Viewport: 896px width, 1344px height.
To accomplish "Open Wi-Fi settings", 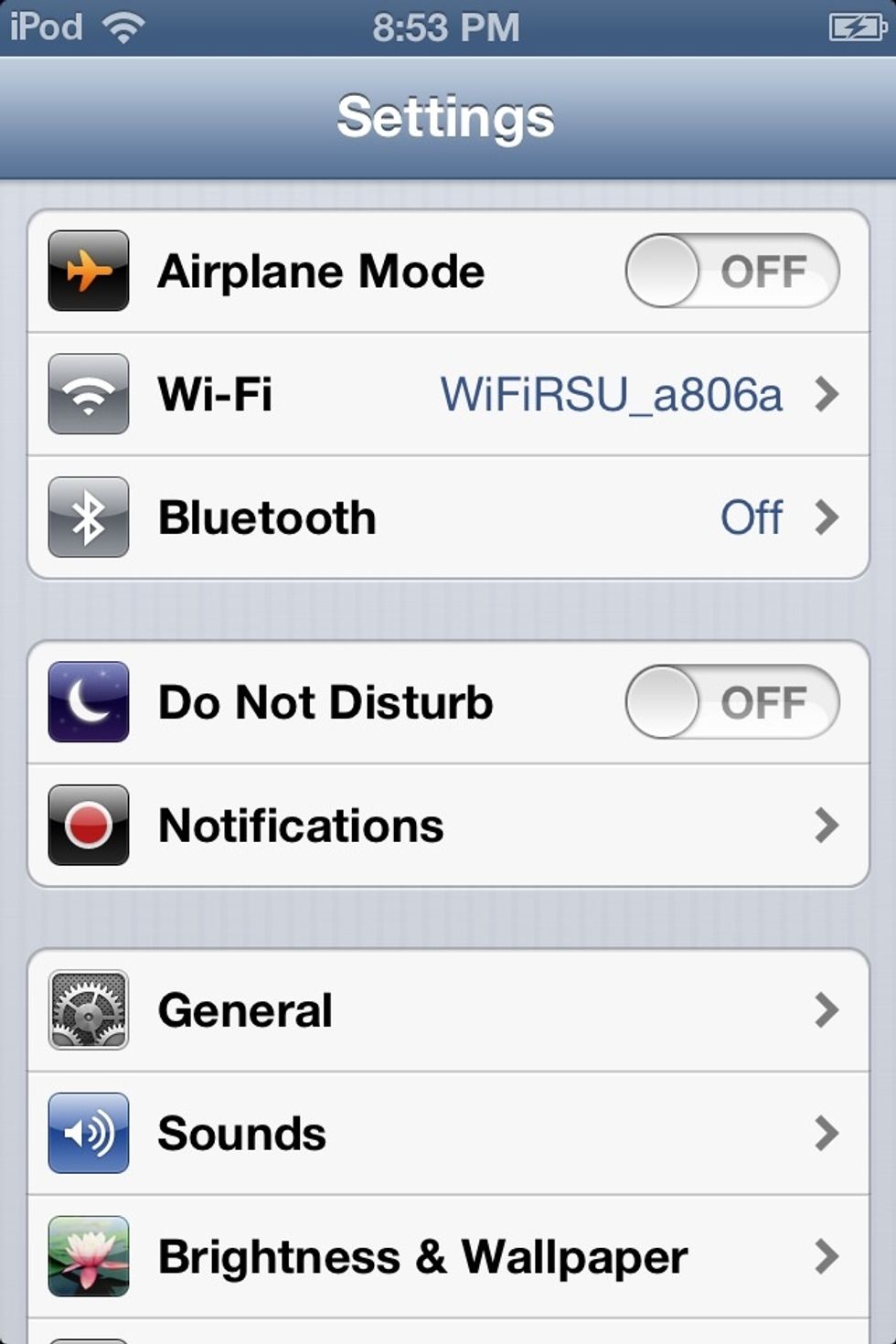I will tap(448, 394).
